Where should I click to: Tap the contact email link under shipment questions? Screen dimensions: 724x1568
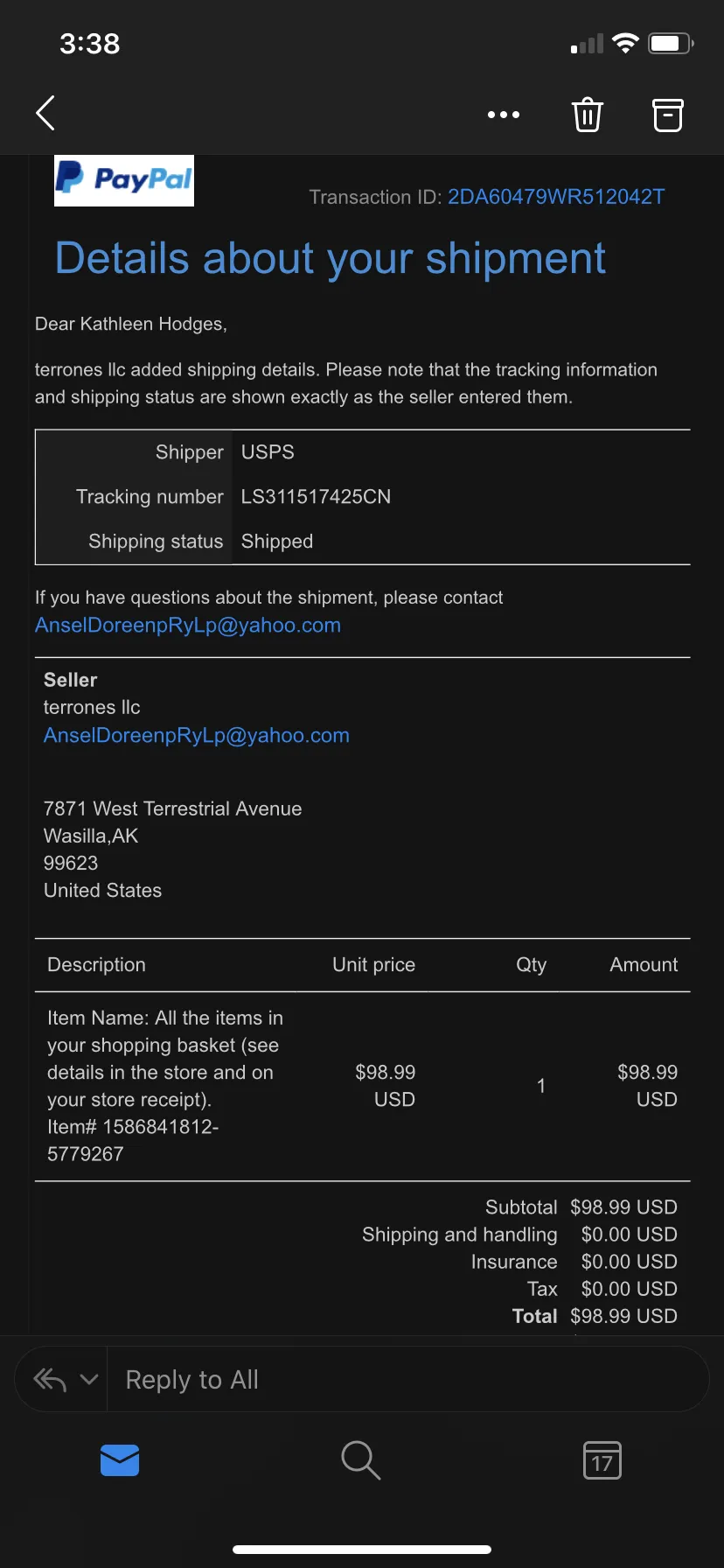[x=188, y=626]
